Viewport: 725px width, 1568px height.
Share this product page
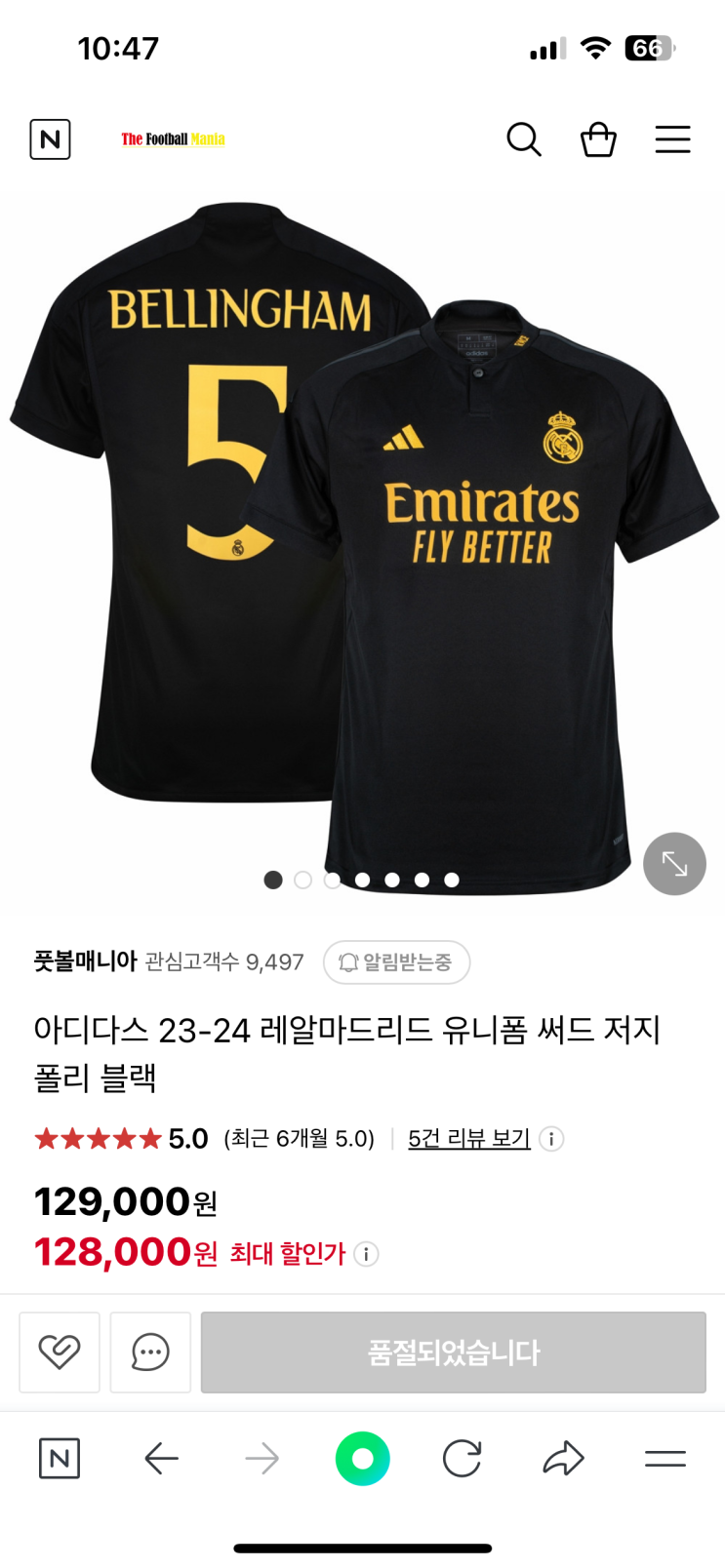pyautogui.click(x=563, y=1459)
